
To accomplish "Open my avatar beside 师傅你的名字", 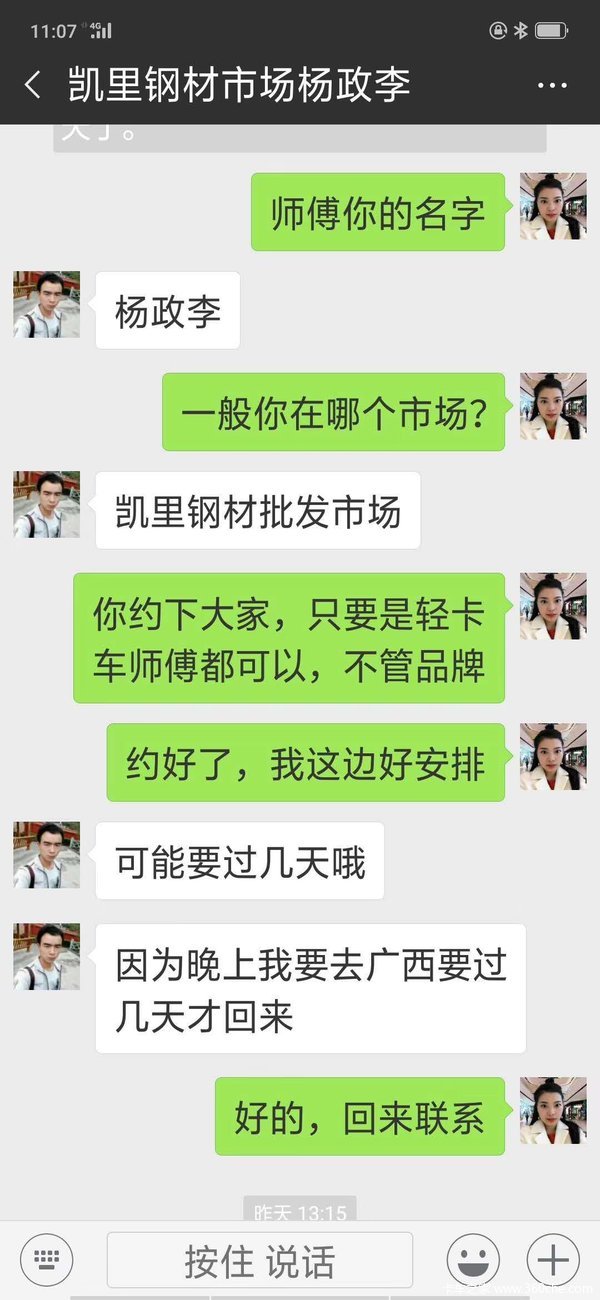I will coord(552,206).
